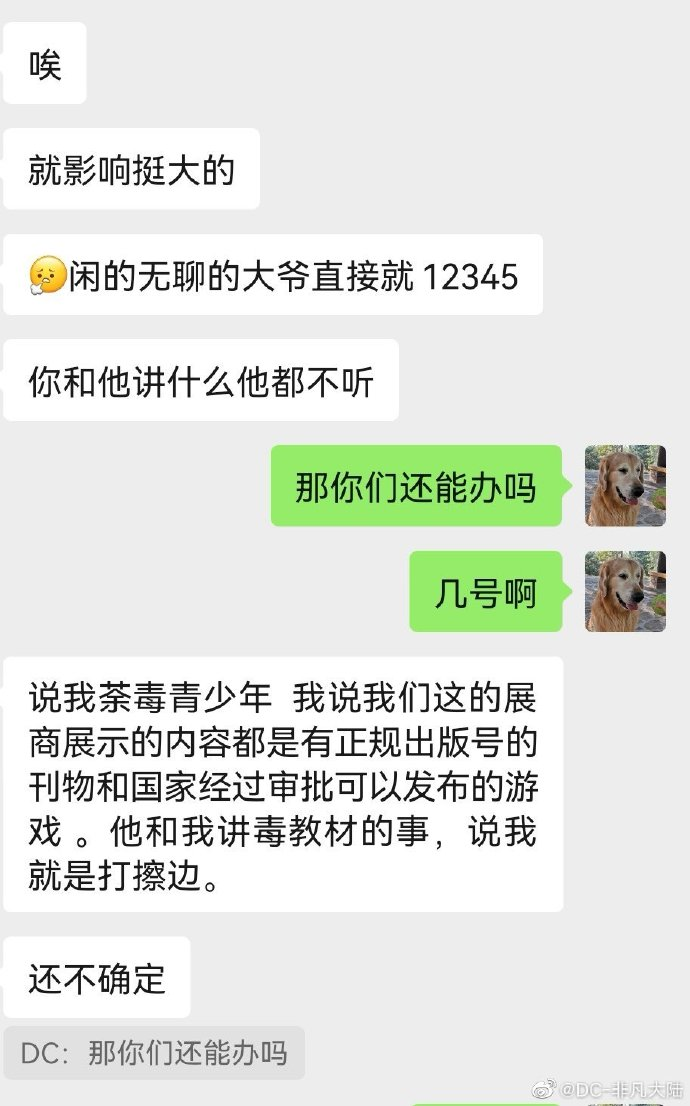Open the avatar beside the green "那你们还能办吗" bubble

coord(625,486)
